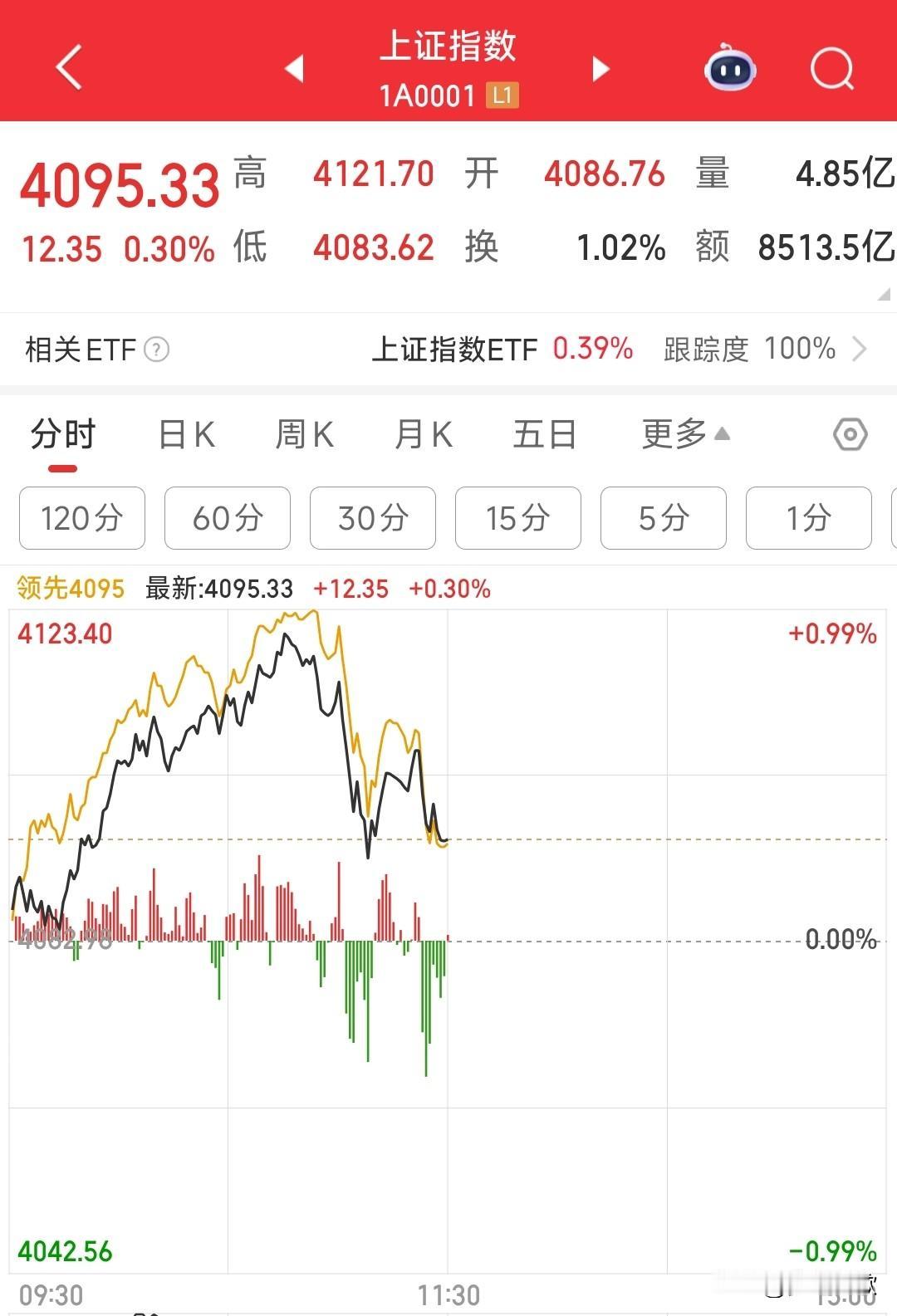
Task: Select the 1分 interval
Action: (x=809, y=518)
